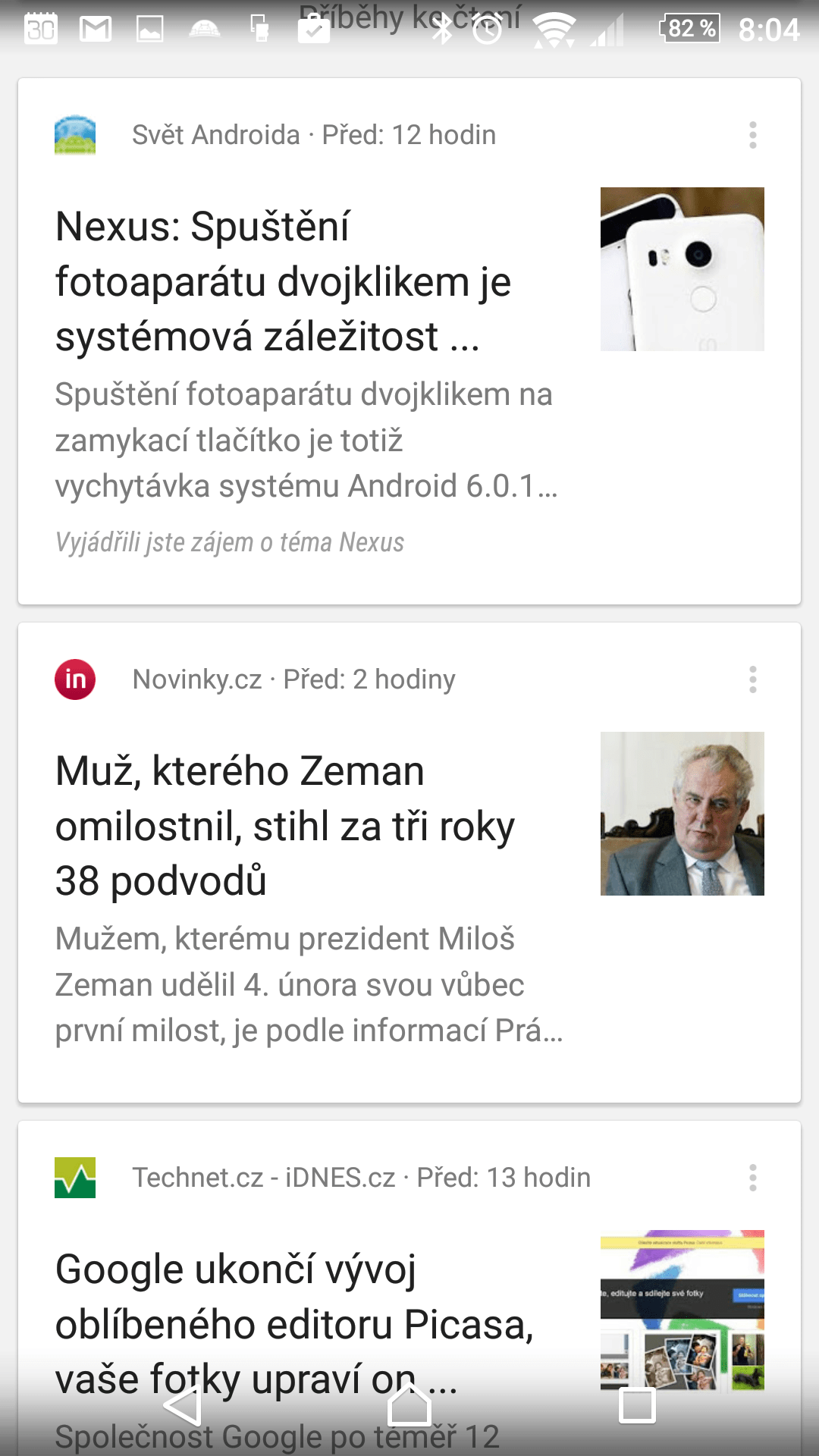Open recent apps with the square button
The image size is (819, 1456).
coord(637,1405)
